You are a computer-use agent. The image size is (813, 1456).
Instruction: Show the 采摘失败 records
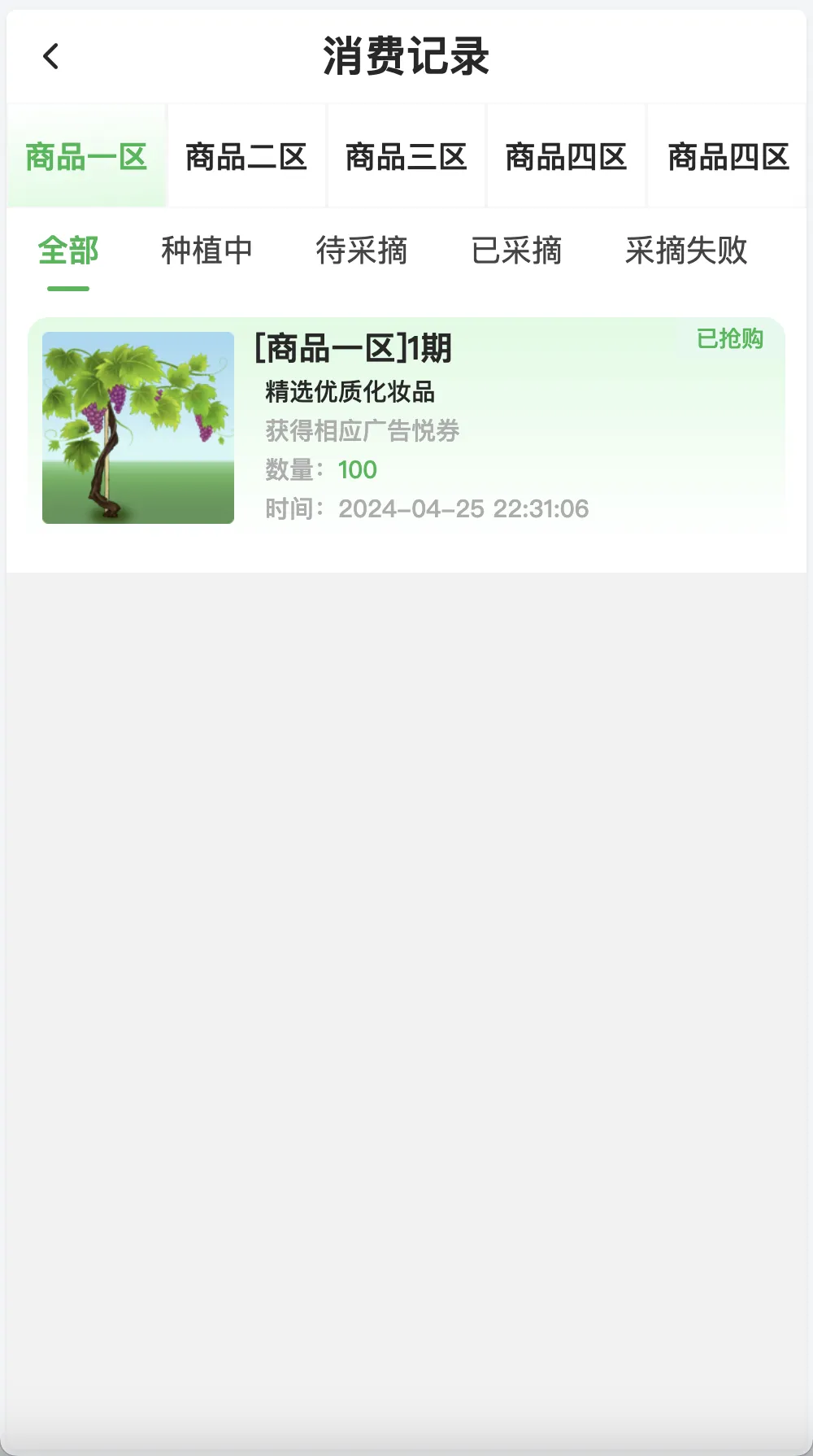tap(686, 251)
